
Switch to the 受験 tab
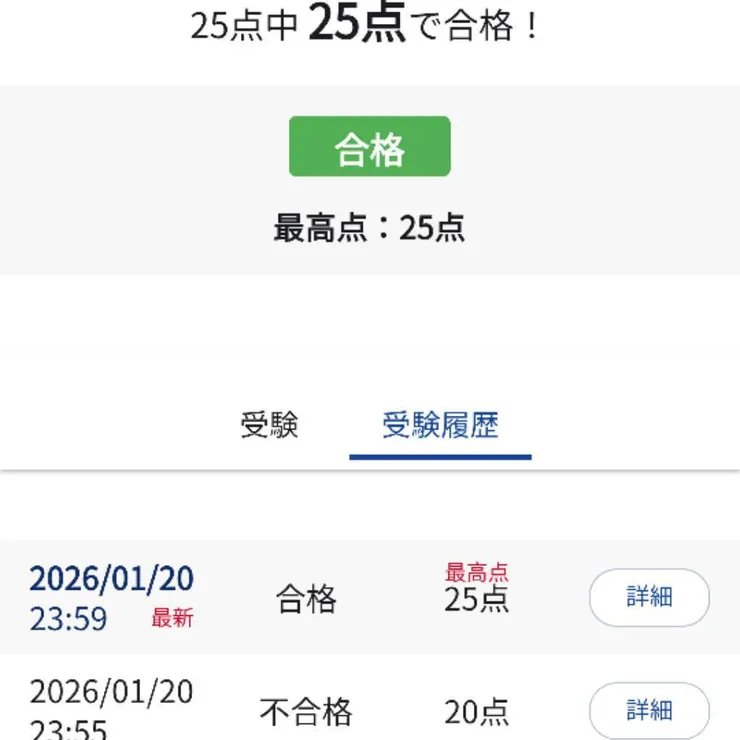[269, 426]
